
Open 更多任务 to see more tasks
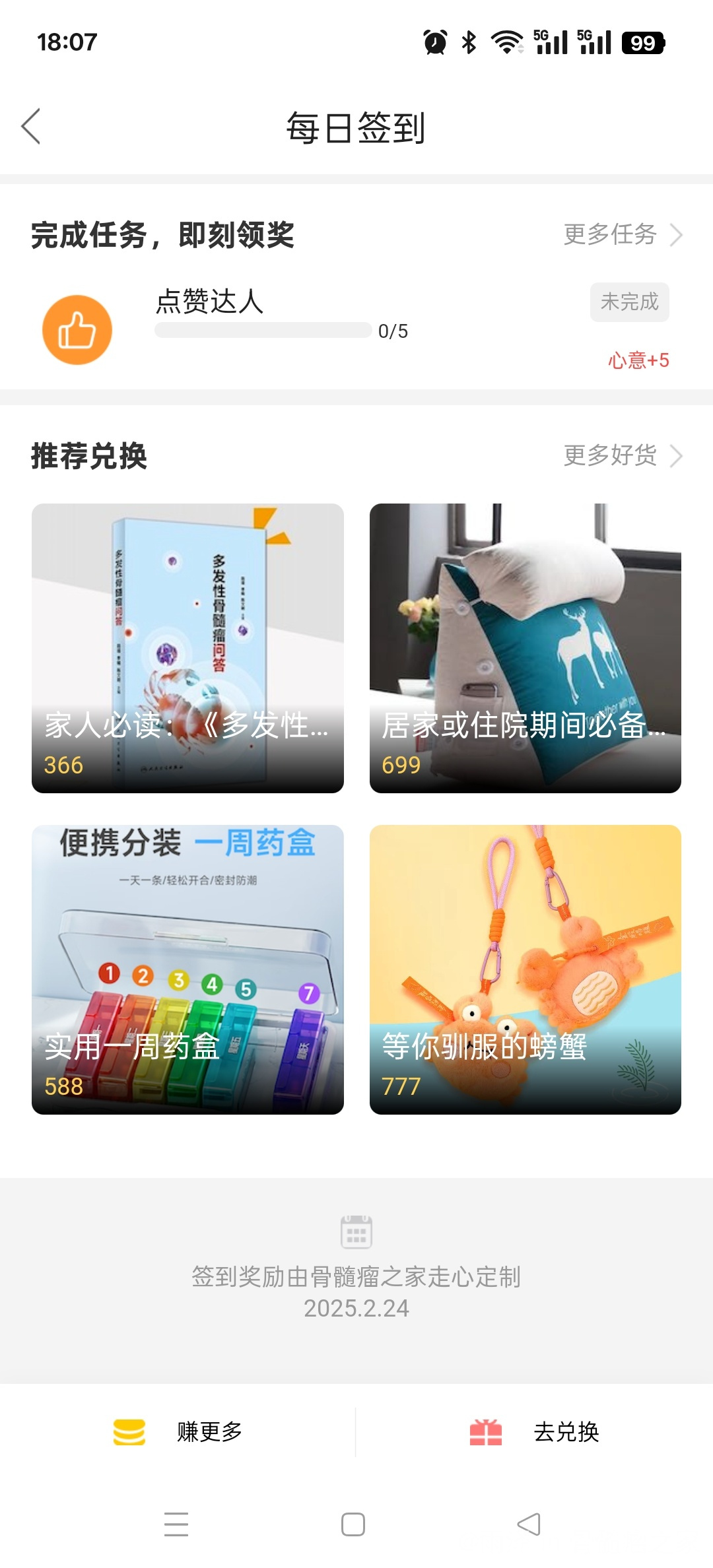coord(623,234)
